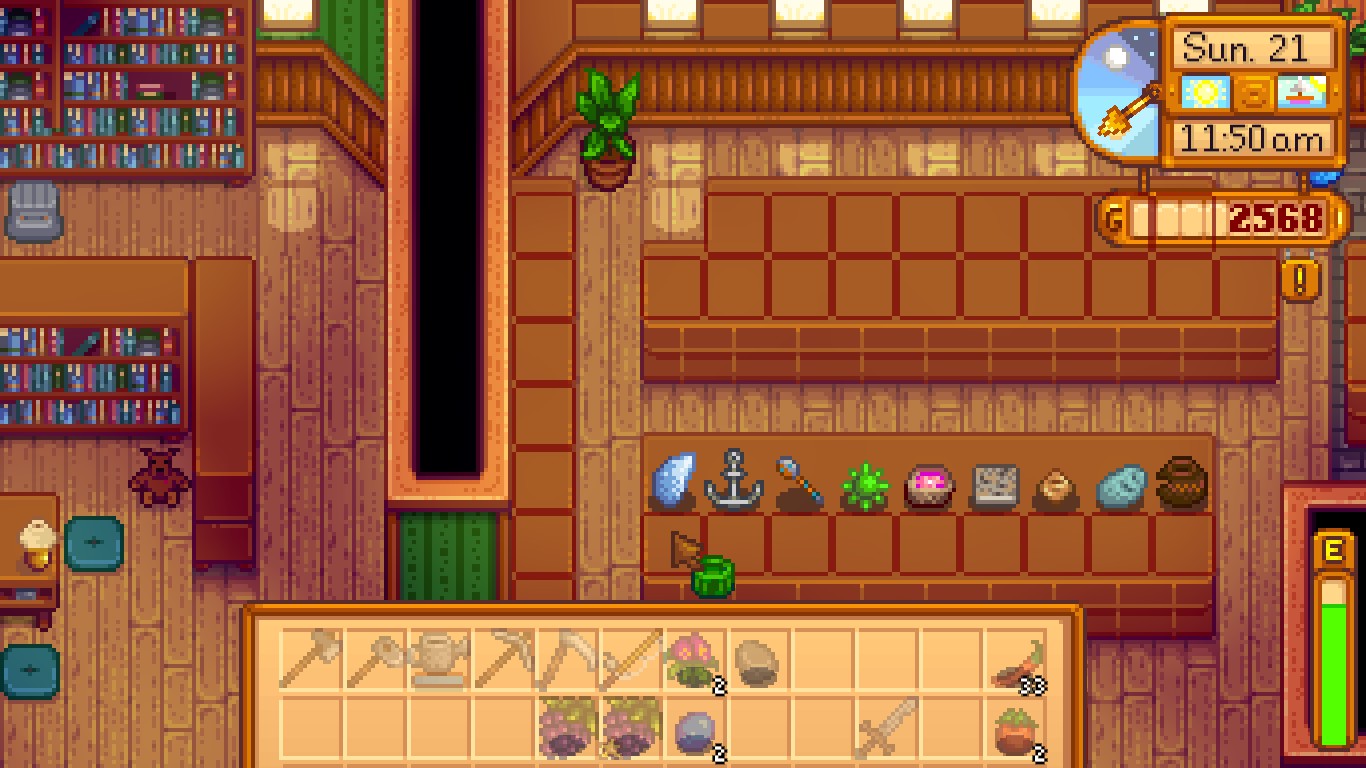Drop the jade under the green spiky artifact
1366x768 pixels.
point(865,545)
